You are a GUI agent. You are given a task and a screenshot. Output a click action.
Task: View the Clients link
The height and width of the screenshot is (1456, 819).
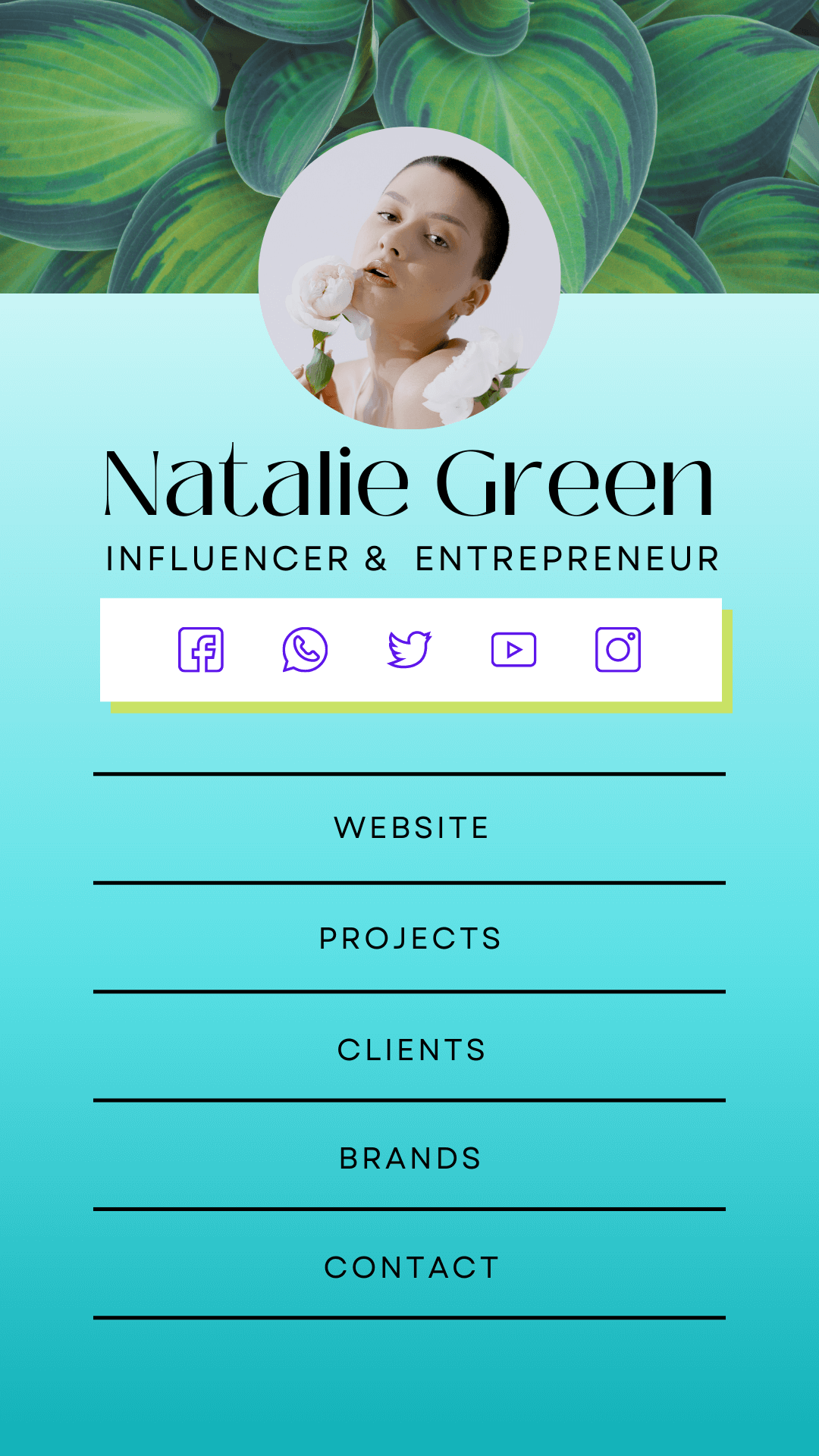[410, 1050]
